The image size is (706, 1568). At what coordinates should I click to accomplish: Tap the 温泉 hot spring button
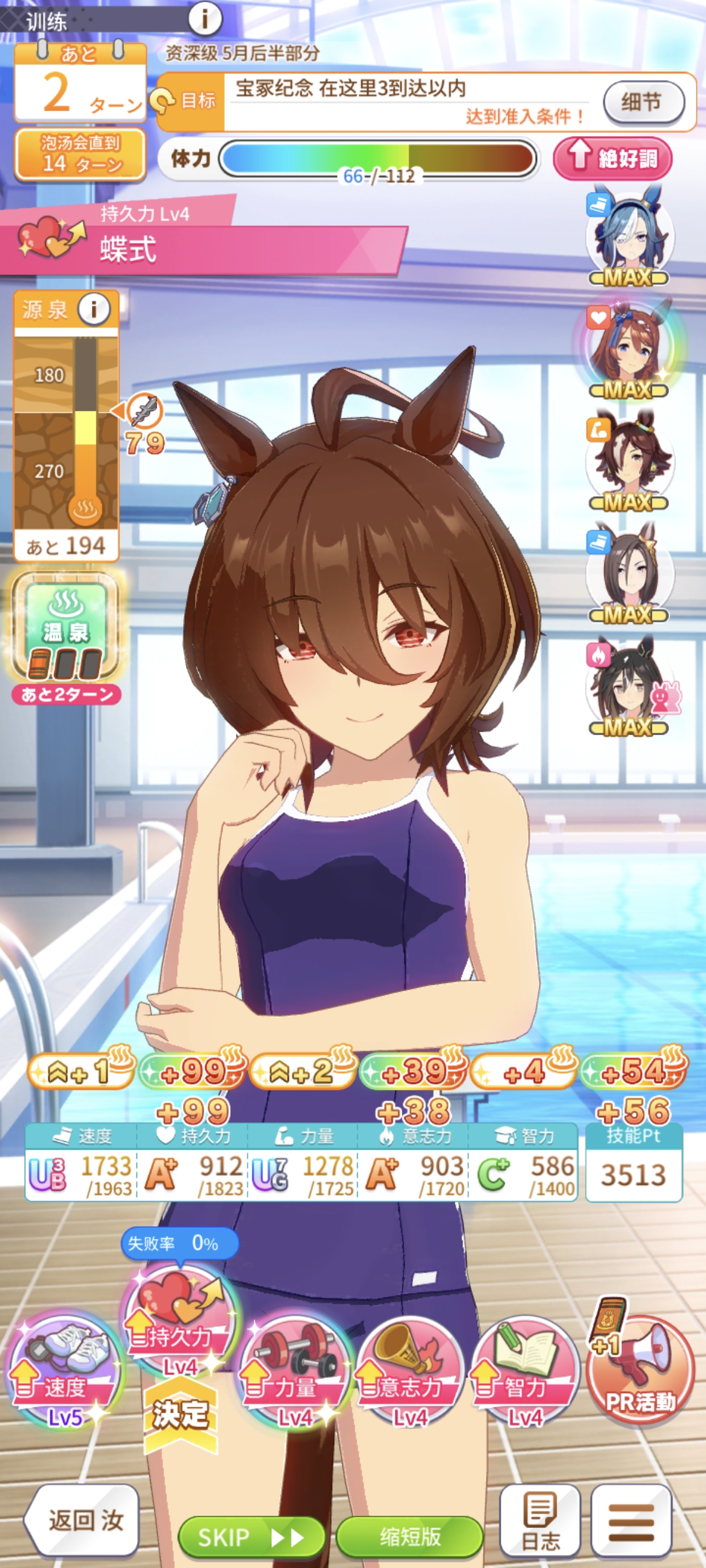click(66, 627)
